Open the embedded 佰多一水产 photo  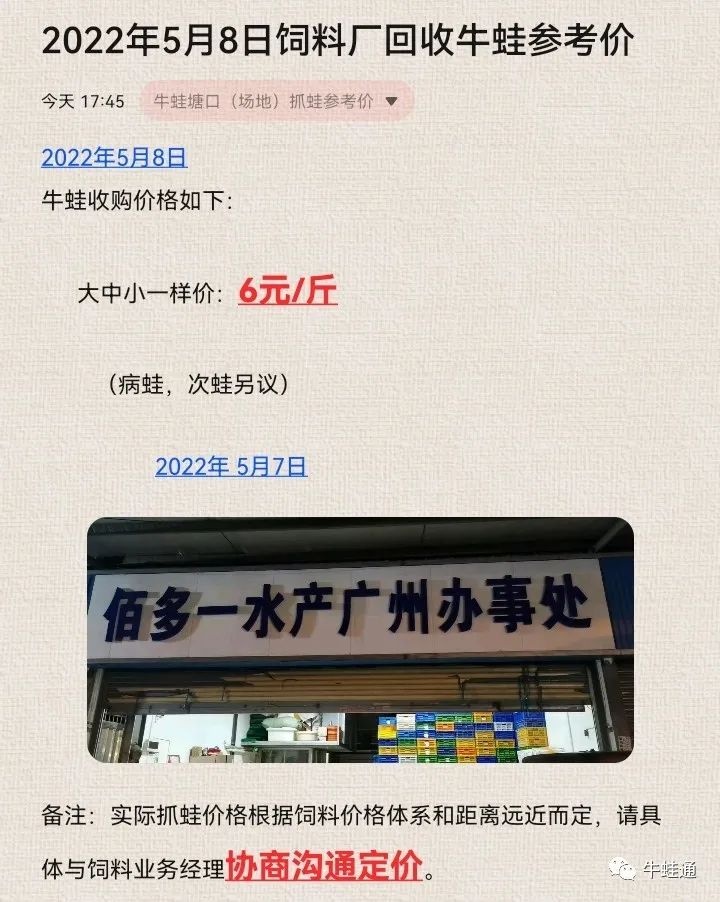tap(360, 640)
